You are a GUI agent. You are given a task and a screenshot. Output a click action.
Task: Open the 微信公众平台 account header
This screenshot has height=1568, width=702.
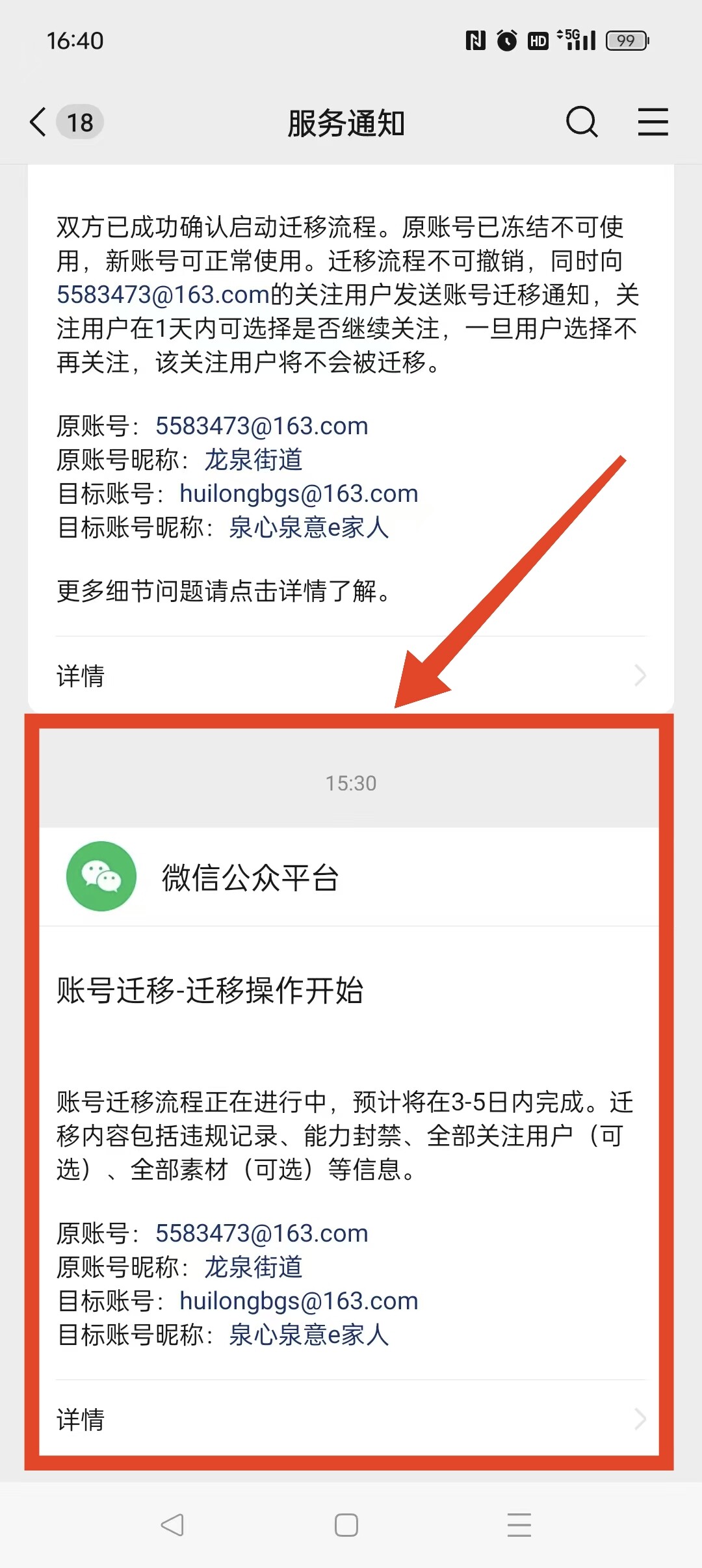point(250,878)
